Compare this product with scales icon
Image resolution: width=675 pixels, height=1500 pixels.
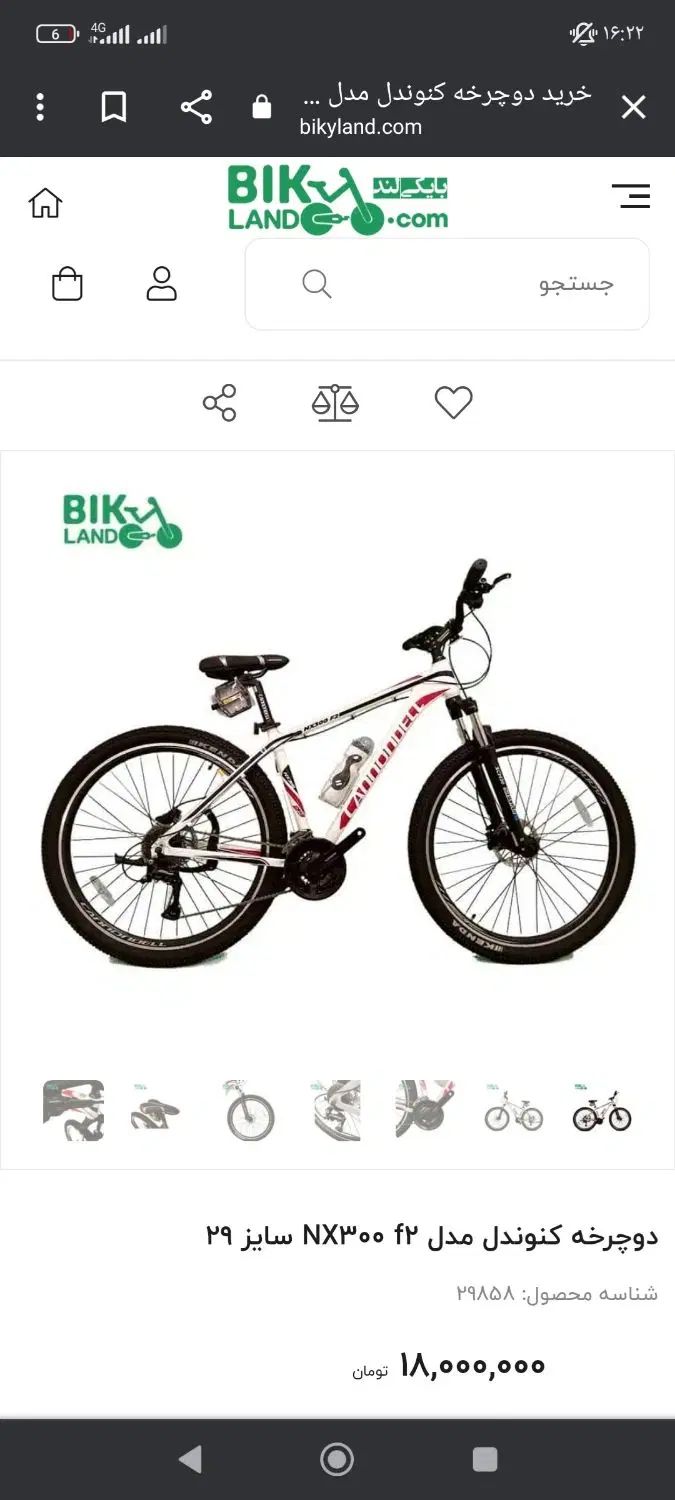(335, 403)
